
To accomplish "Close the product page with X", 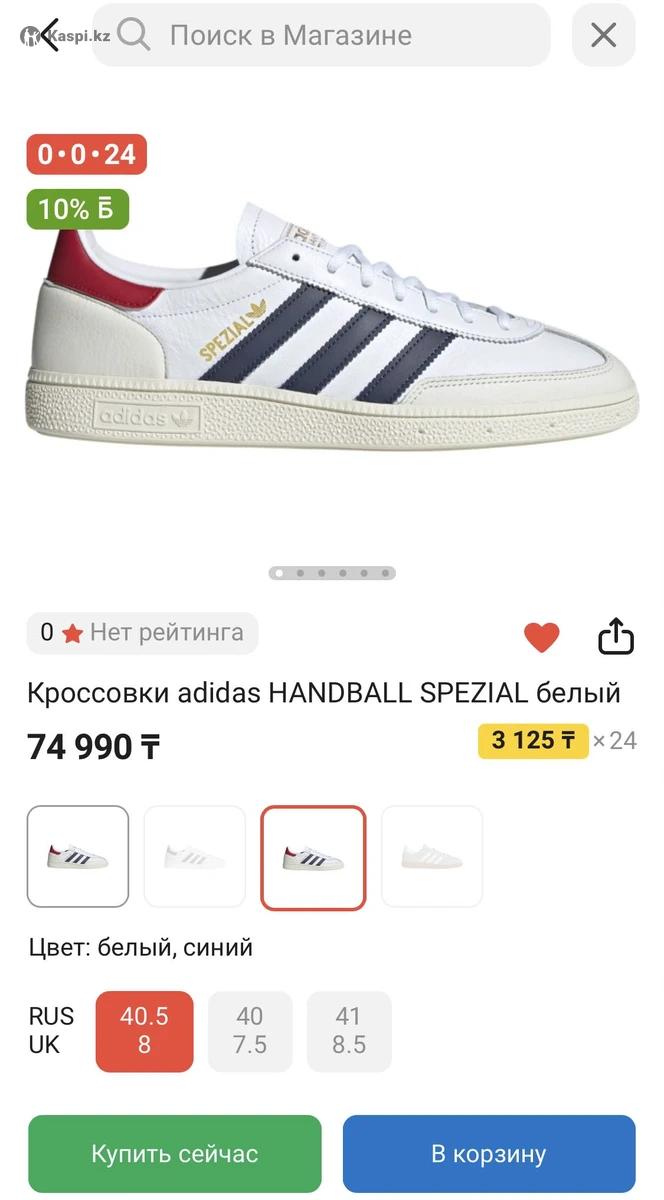I will [x=603, y=36].
